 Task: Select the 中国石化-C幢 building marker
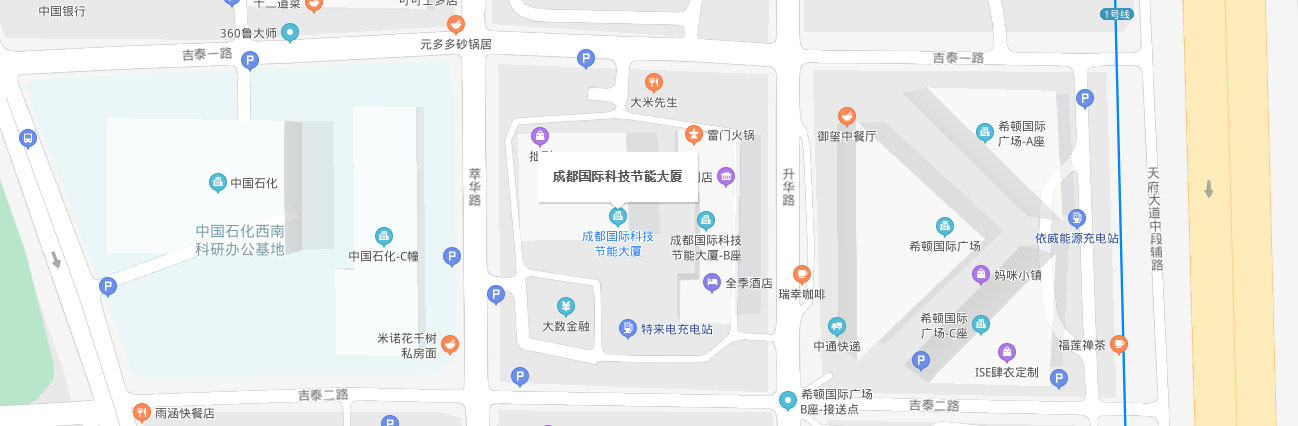(383, 237)
